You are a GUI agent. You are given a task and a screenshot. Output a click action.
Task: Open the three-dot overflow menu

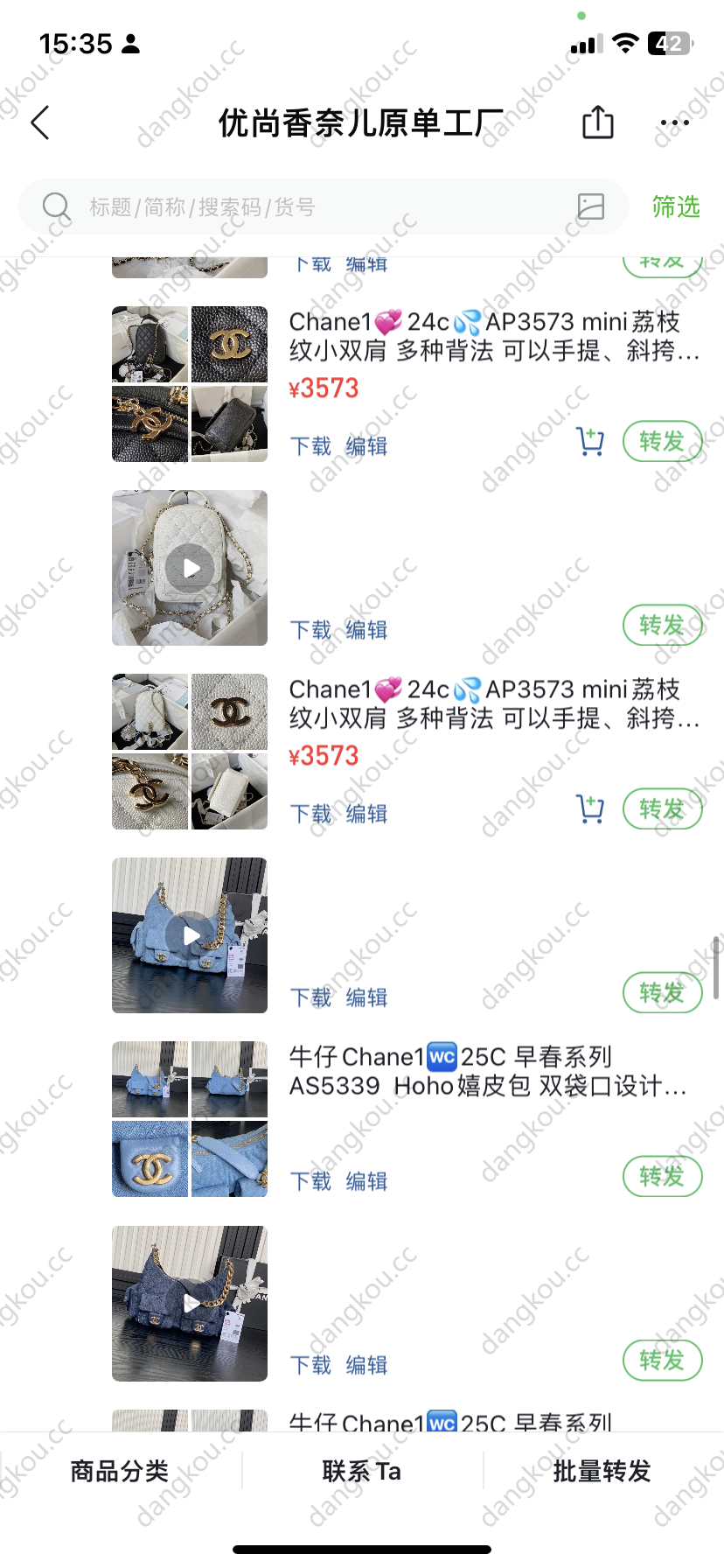coord(674,122)
